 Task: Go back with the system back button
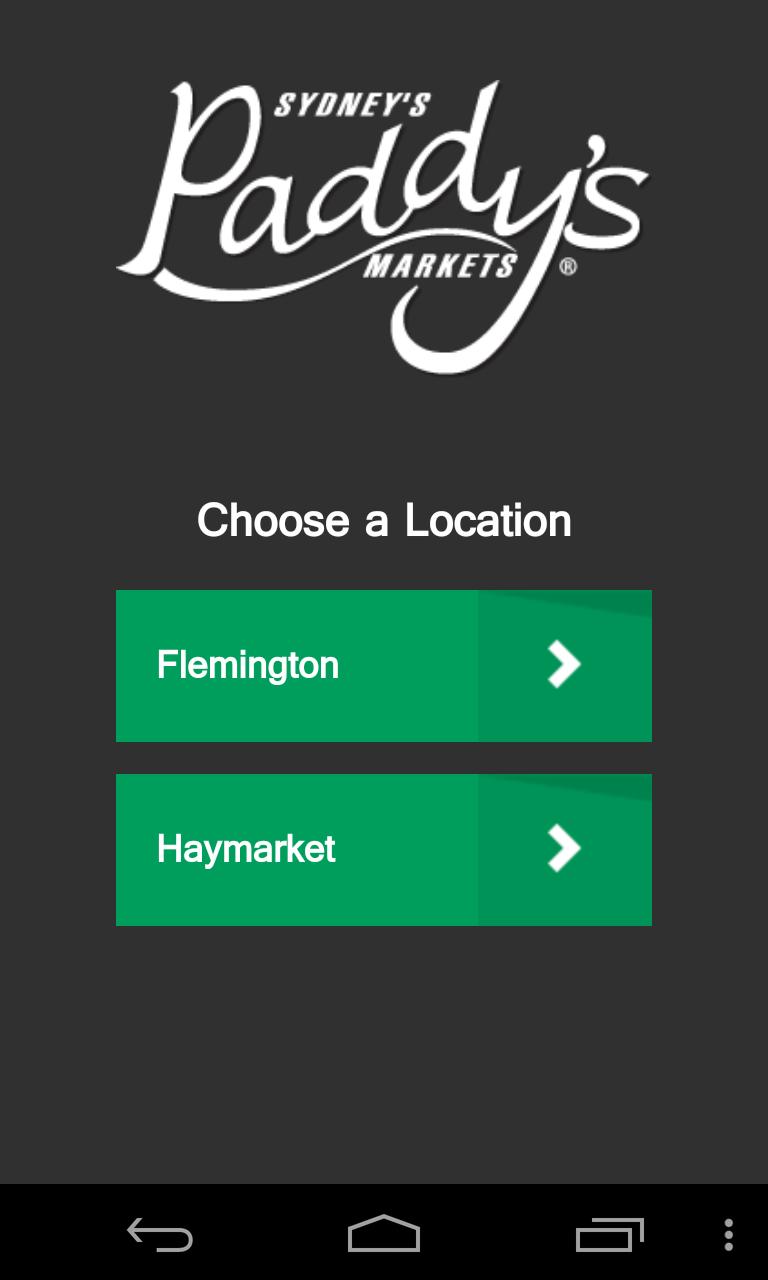[x=160, y=1235]
